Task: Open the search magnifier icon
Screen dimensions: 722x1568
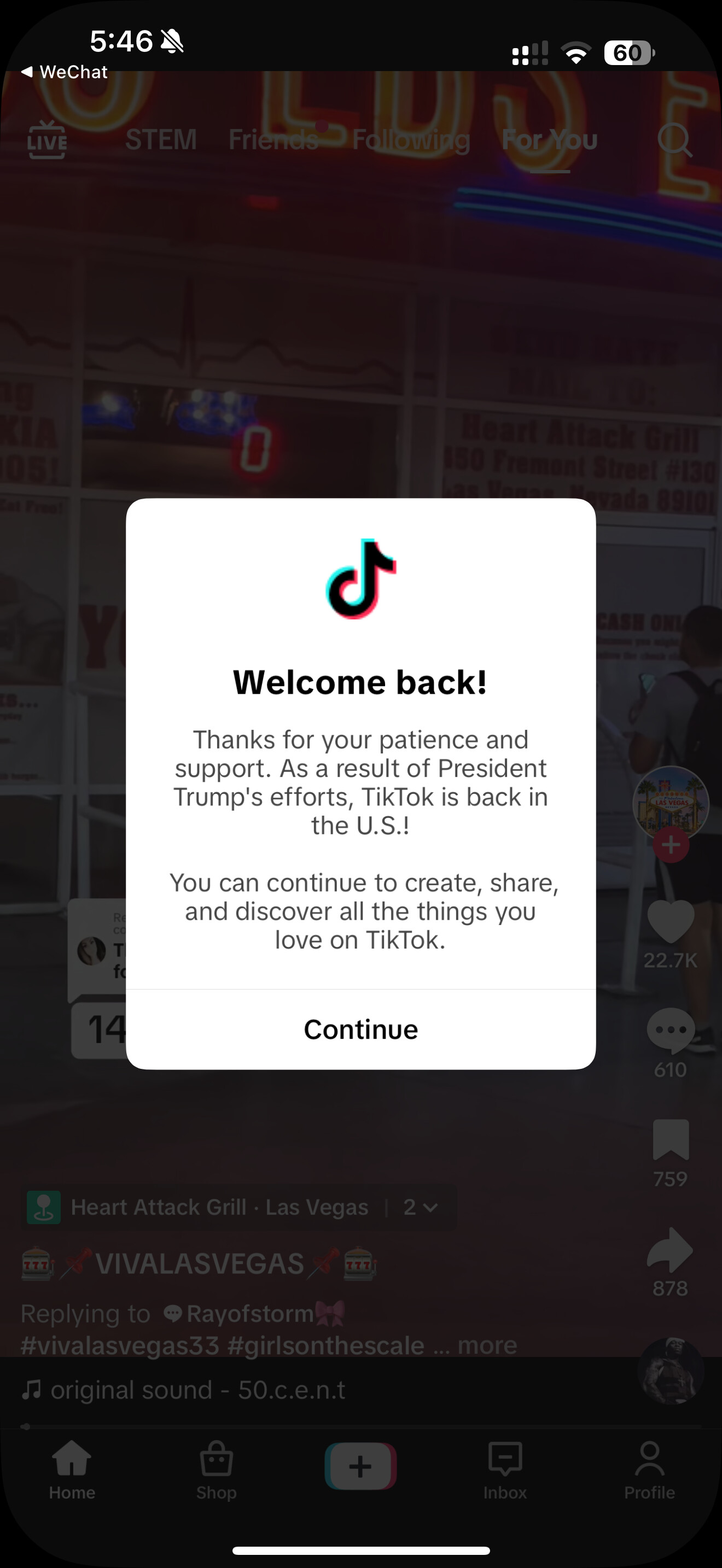Action: click(x=674, y=141)
